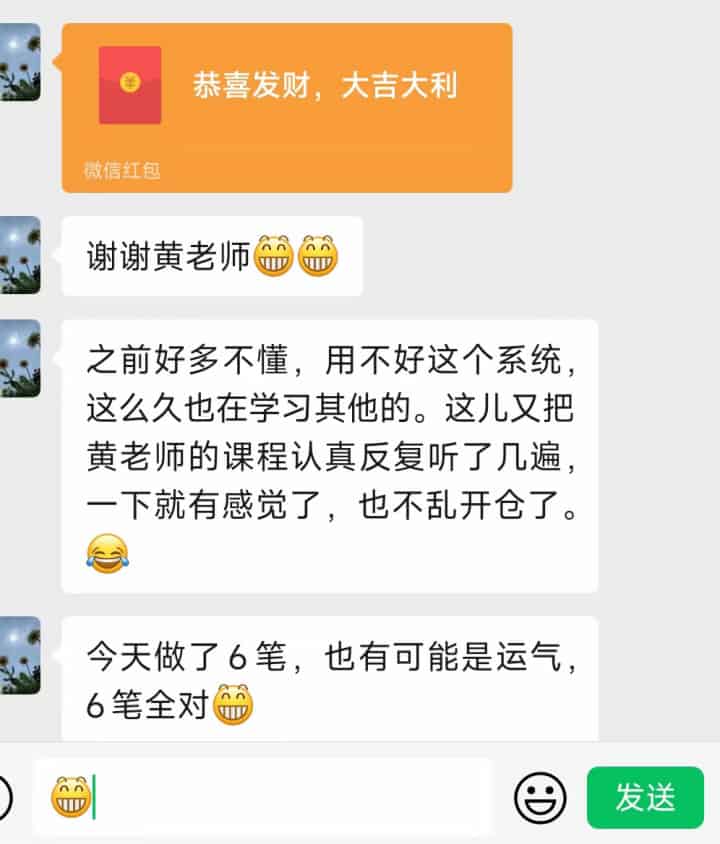
Task: Click the smiley emoji picker icon
Action: (540, 798)
